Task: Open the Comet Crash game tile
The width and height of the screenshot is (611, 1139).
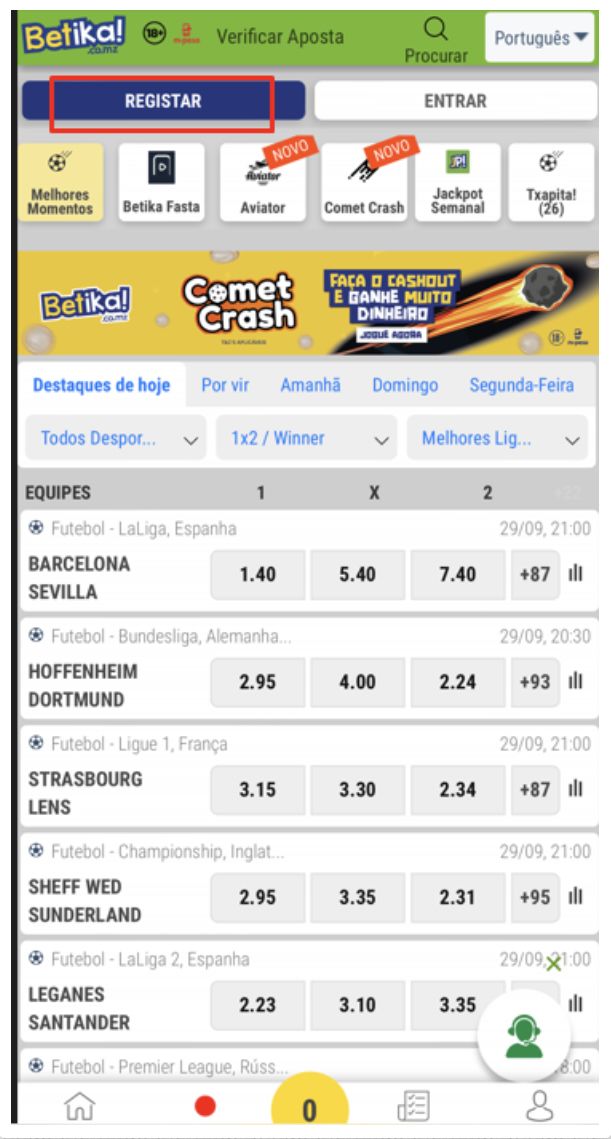Action: pyautogui.click(x=364, y=181)
